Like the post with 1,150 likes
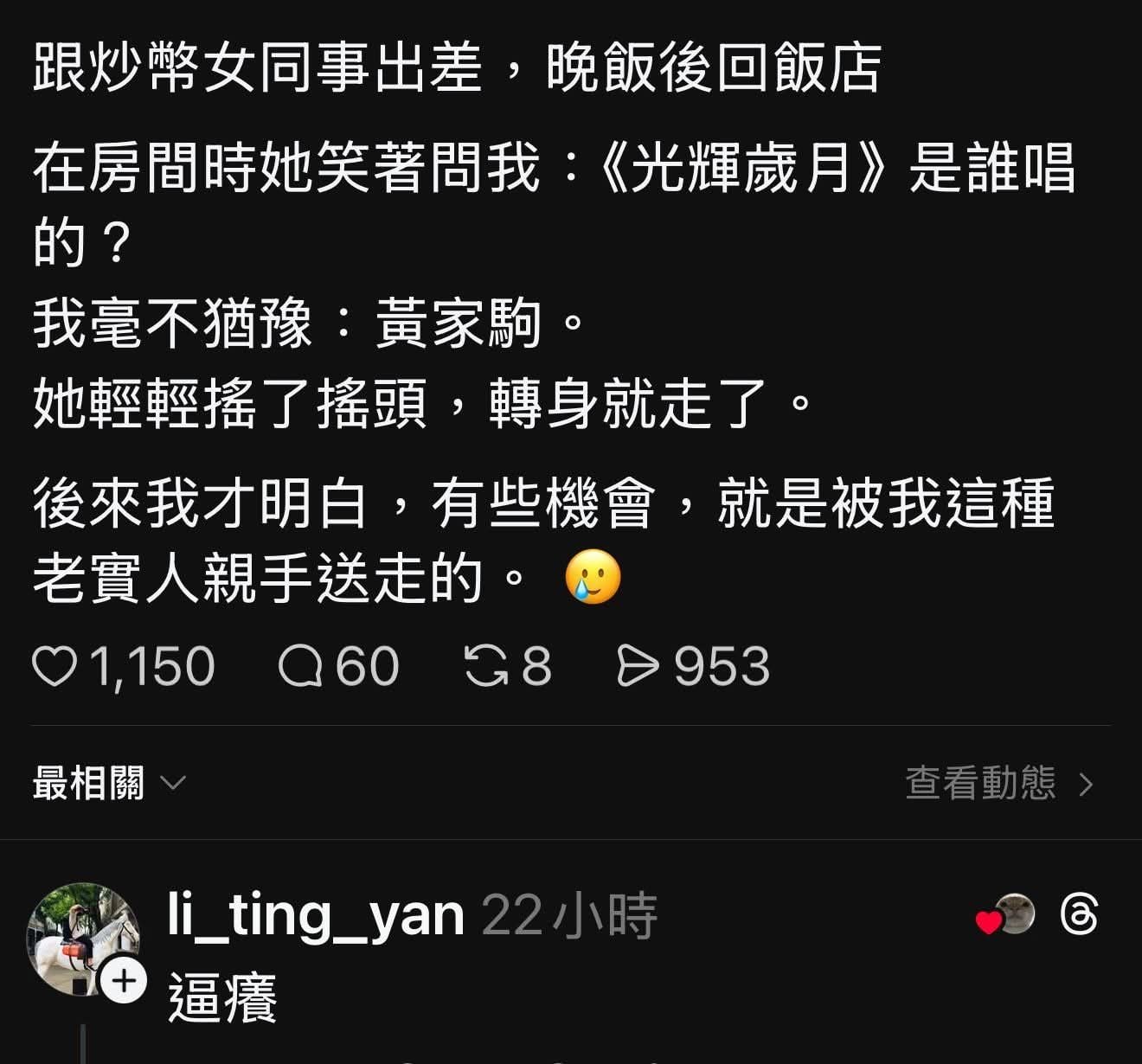Viewport: 1142px width, 1064px height. point(55,667)
